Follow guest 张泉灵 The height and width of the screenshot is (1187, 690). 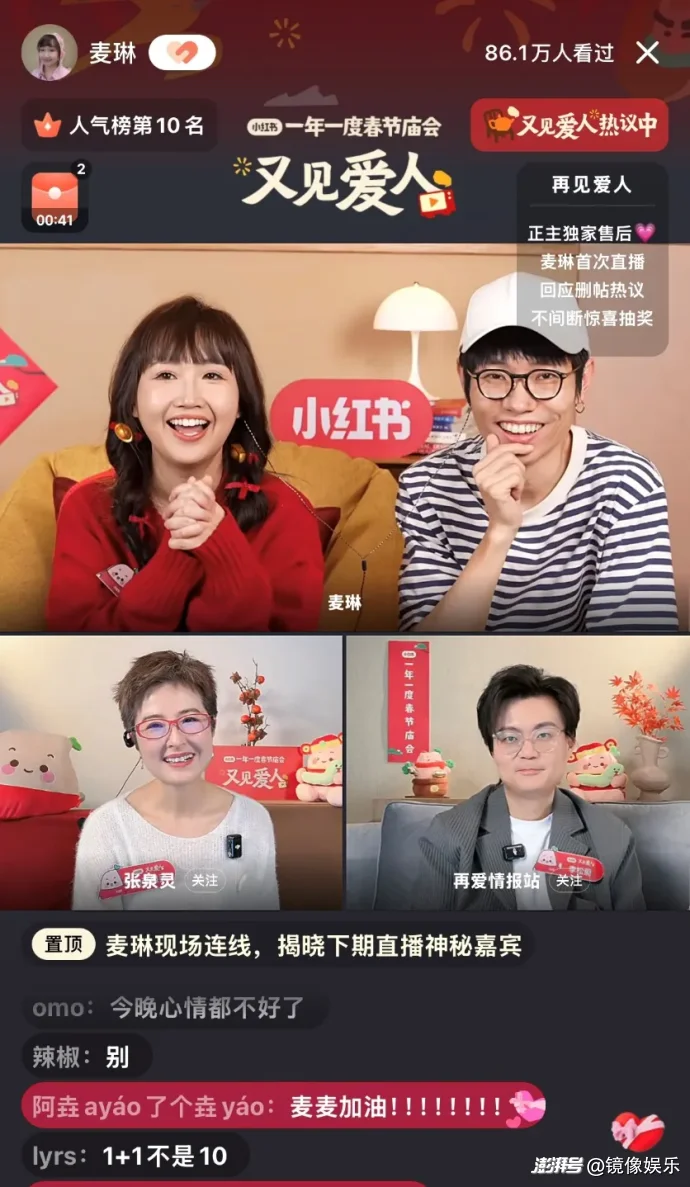click(204, 881)
